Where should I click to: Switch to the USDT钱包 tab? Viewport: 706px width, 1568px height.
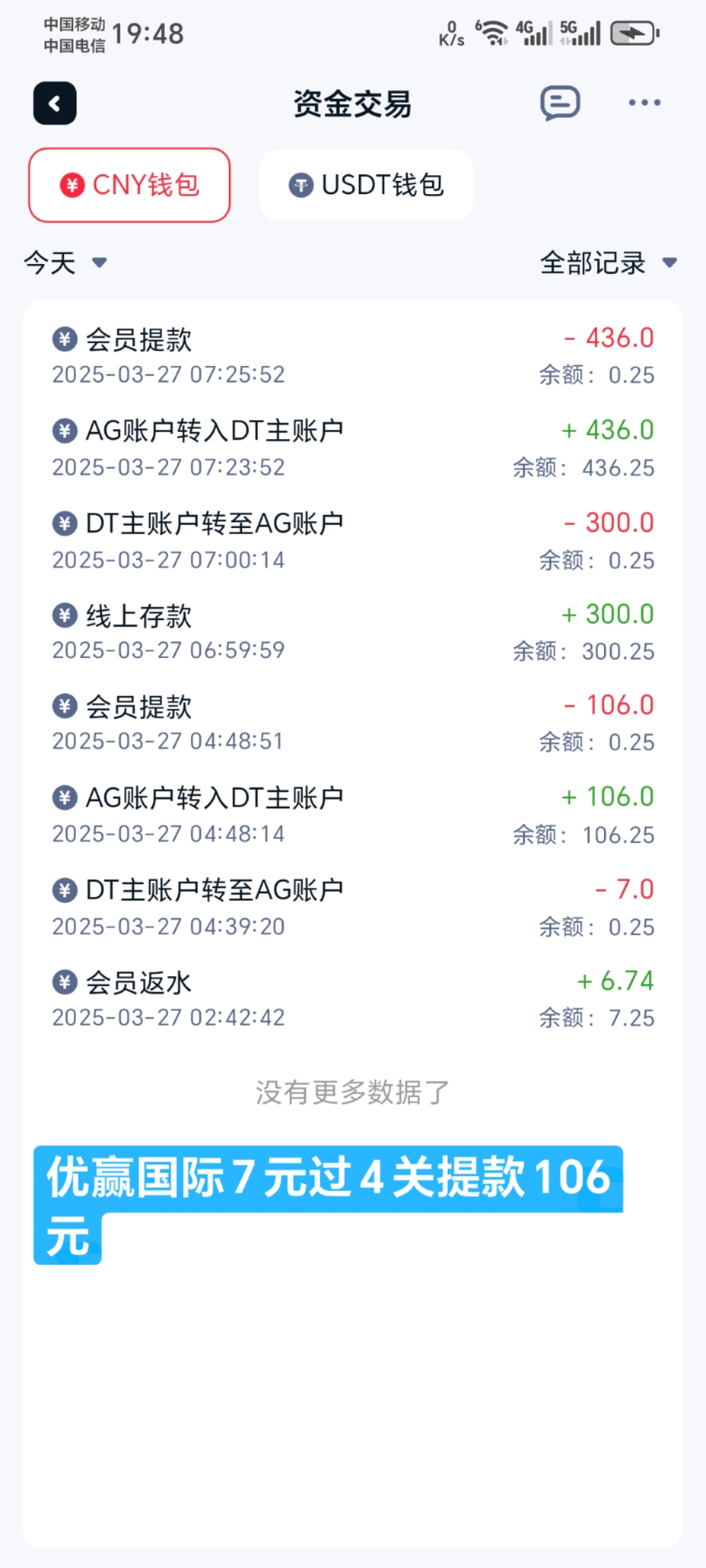(x=366, y=185)
